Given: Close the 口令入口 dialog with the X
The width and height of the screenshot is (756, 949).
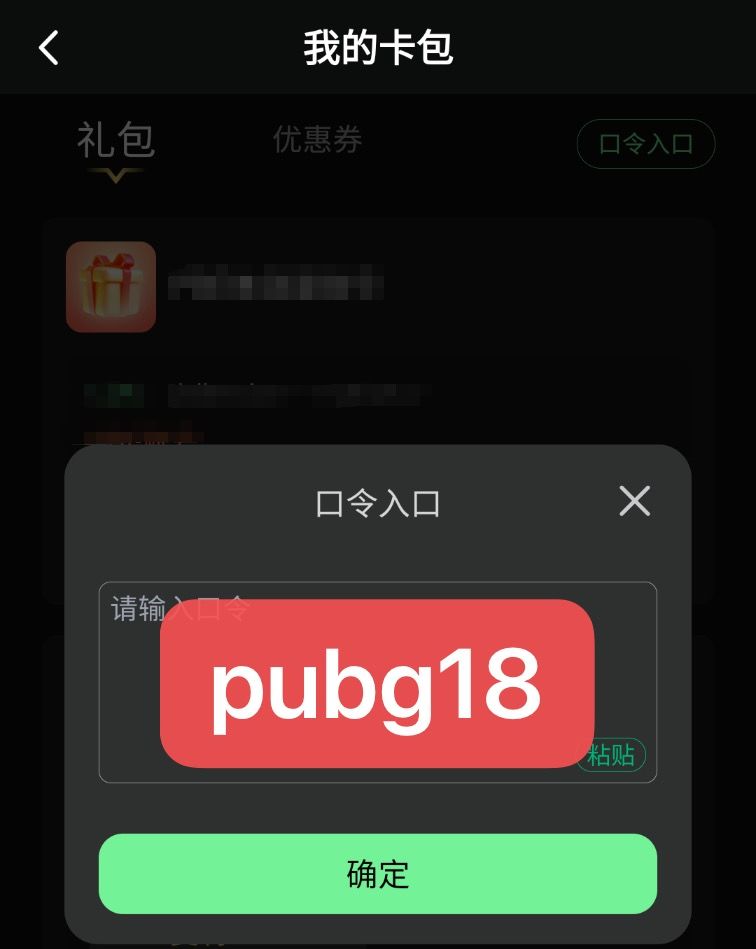Looking at the screenshot, I should click(x=634, y=501).
